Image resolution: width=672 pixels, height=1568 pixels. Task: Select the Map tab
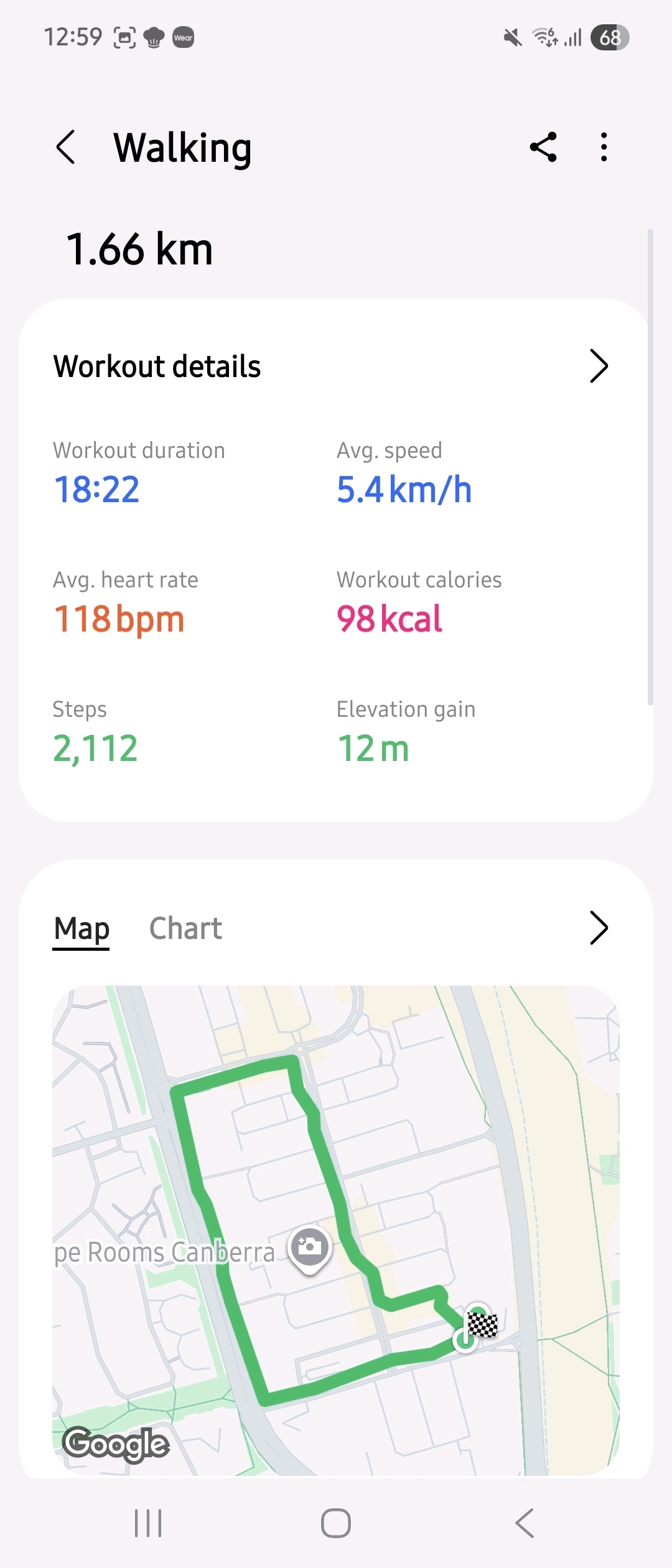82,928
